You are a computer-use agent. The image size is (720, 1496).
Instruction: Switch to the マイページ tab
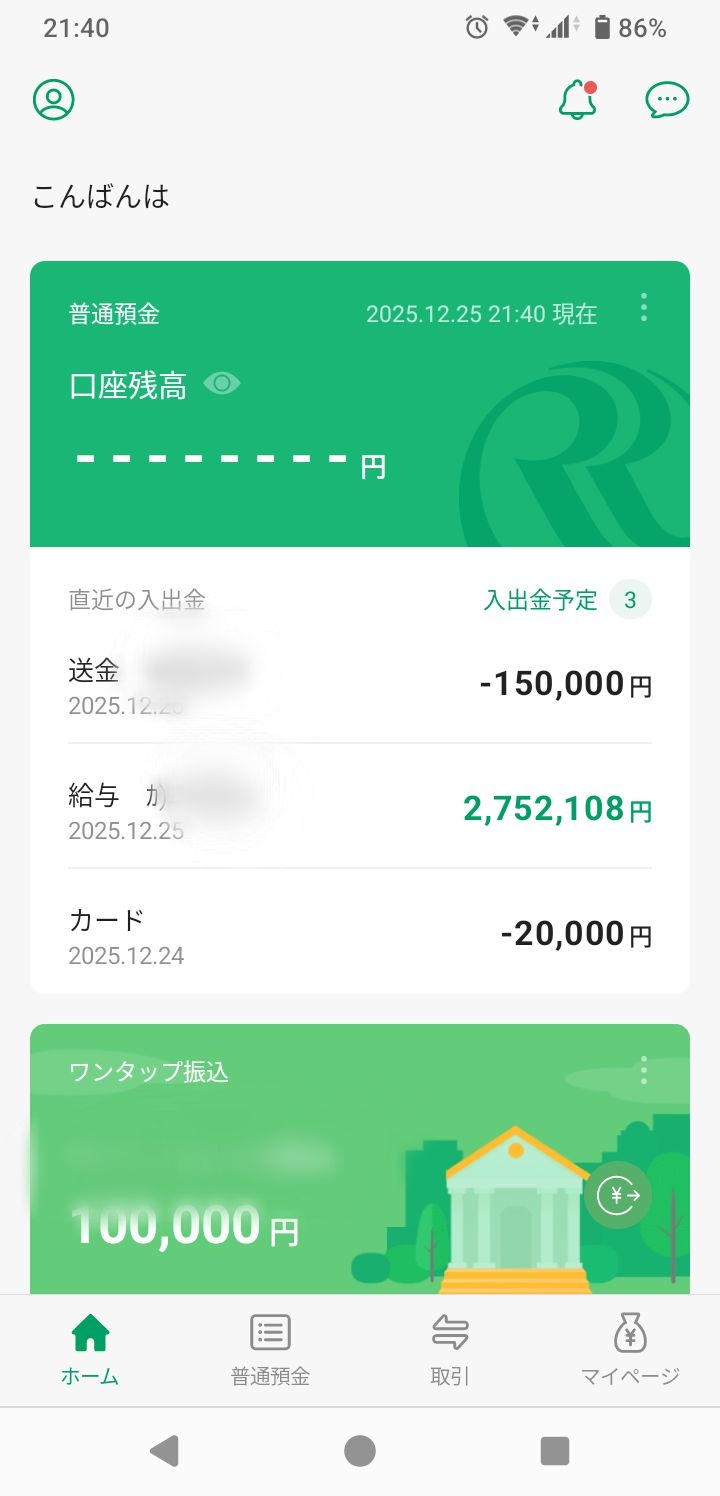630,1350
